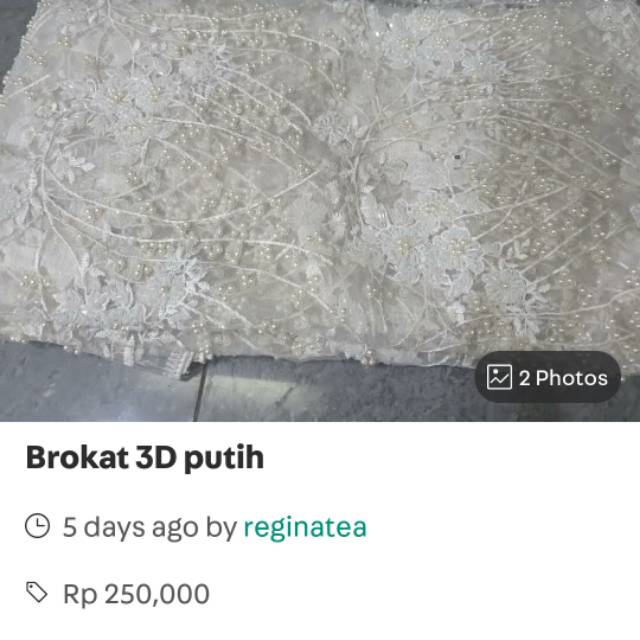Open seller profile reginatea
The height and width of the screenshot is (640, 640).
coord(305,527)
